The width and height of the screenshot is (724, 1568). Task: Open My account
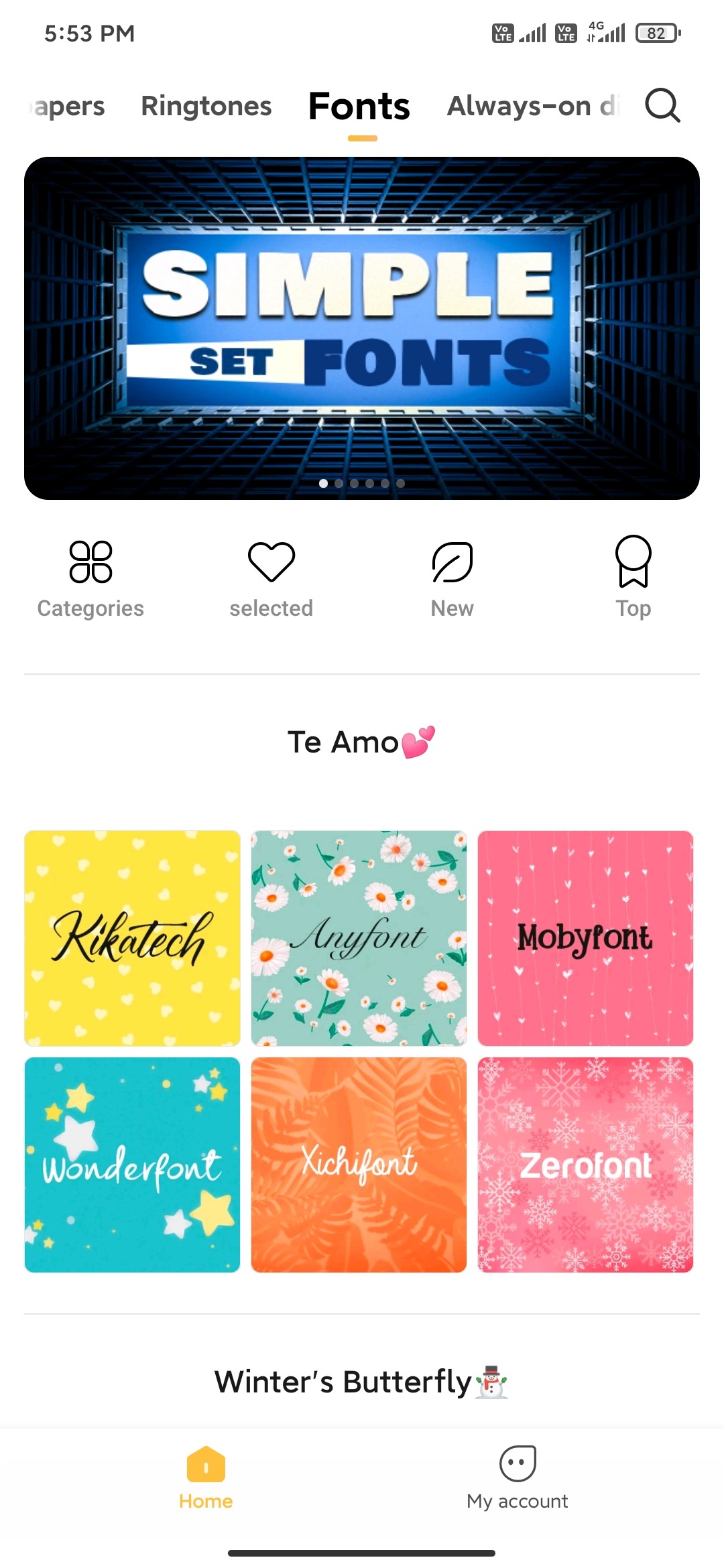(518, 1478)
